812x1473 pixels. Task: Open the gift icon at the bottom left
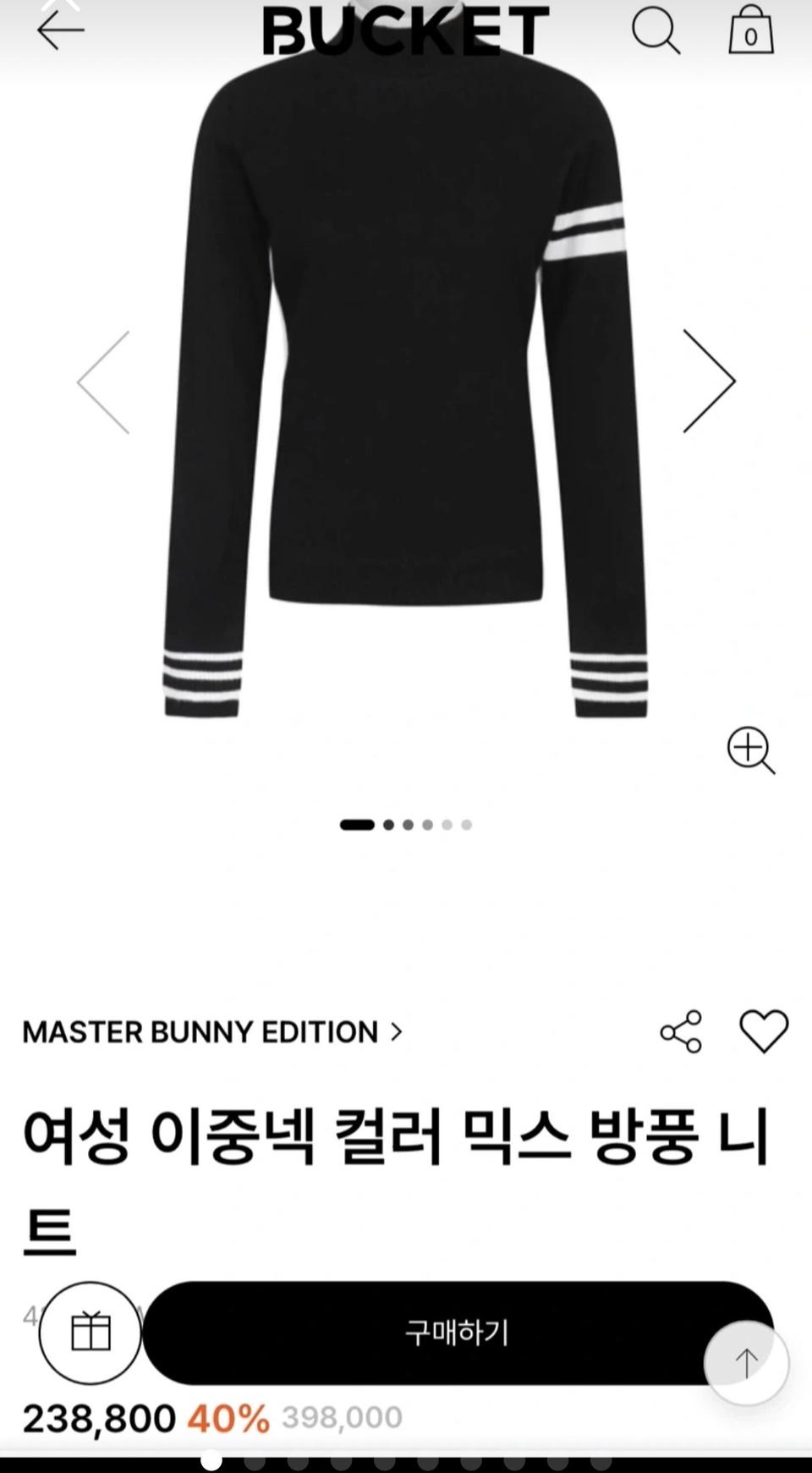tap(91, 1333)
